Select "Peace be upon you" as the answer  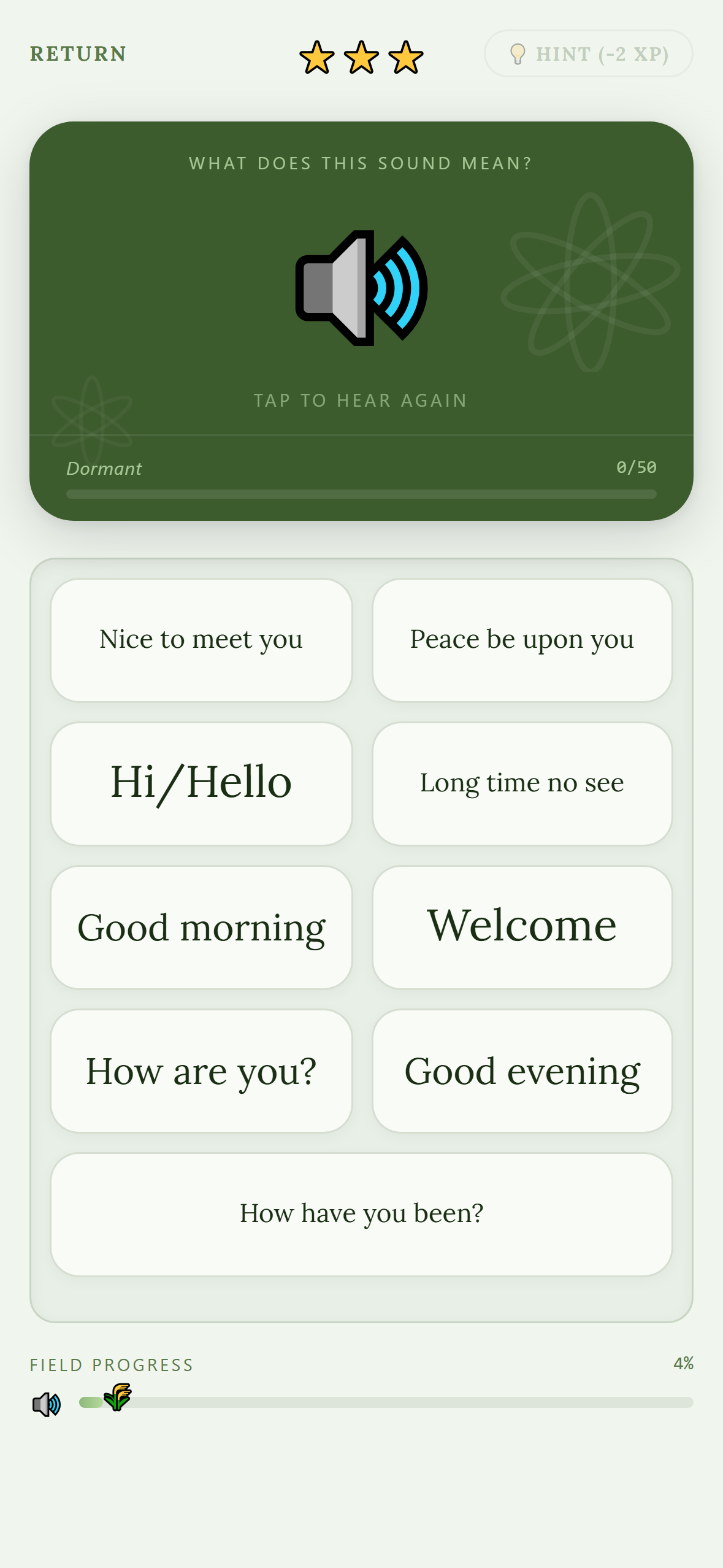522,640
